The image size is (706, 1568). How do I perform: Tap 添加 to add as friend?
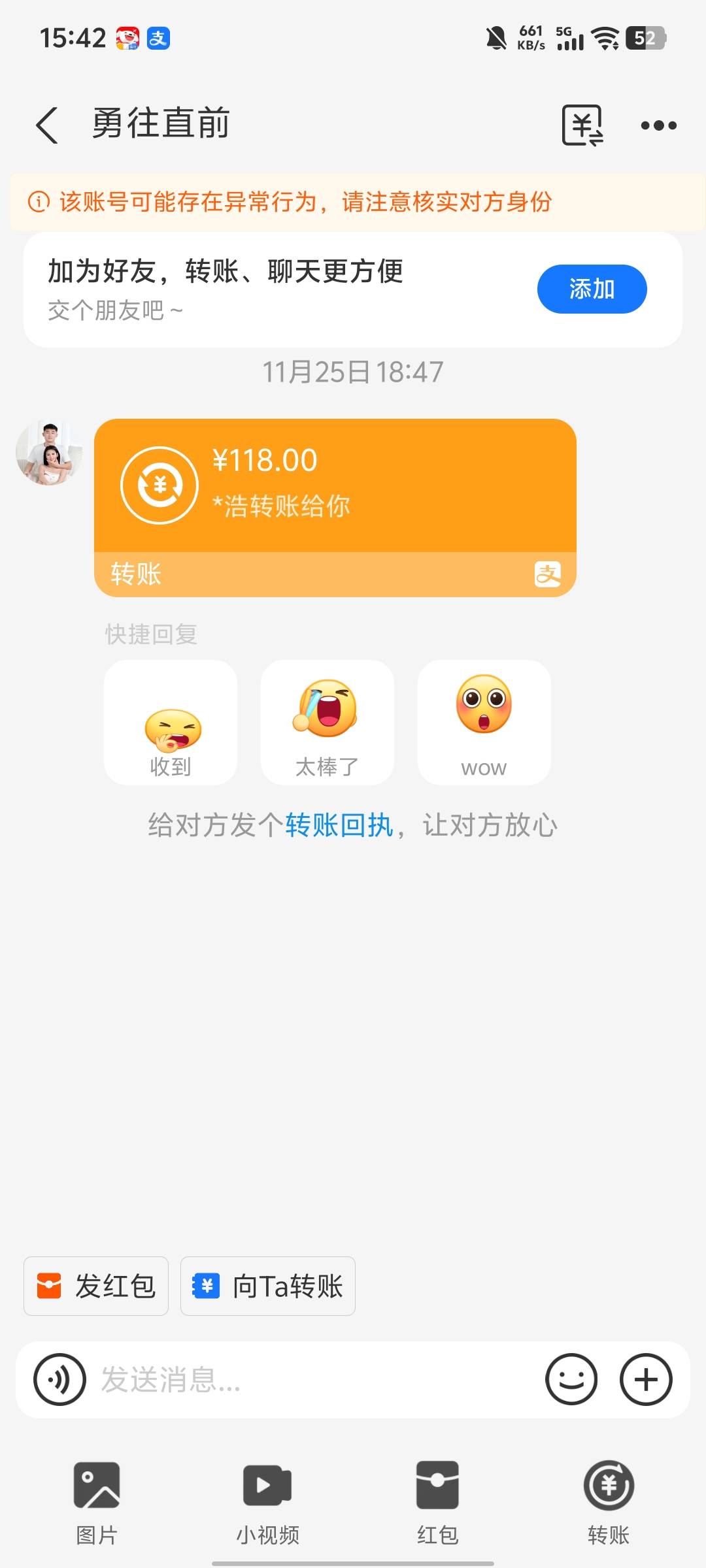[592, 289]
